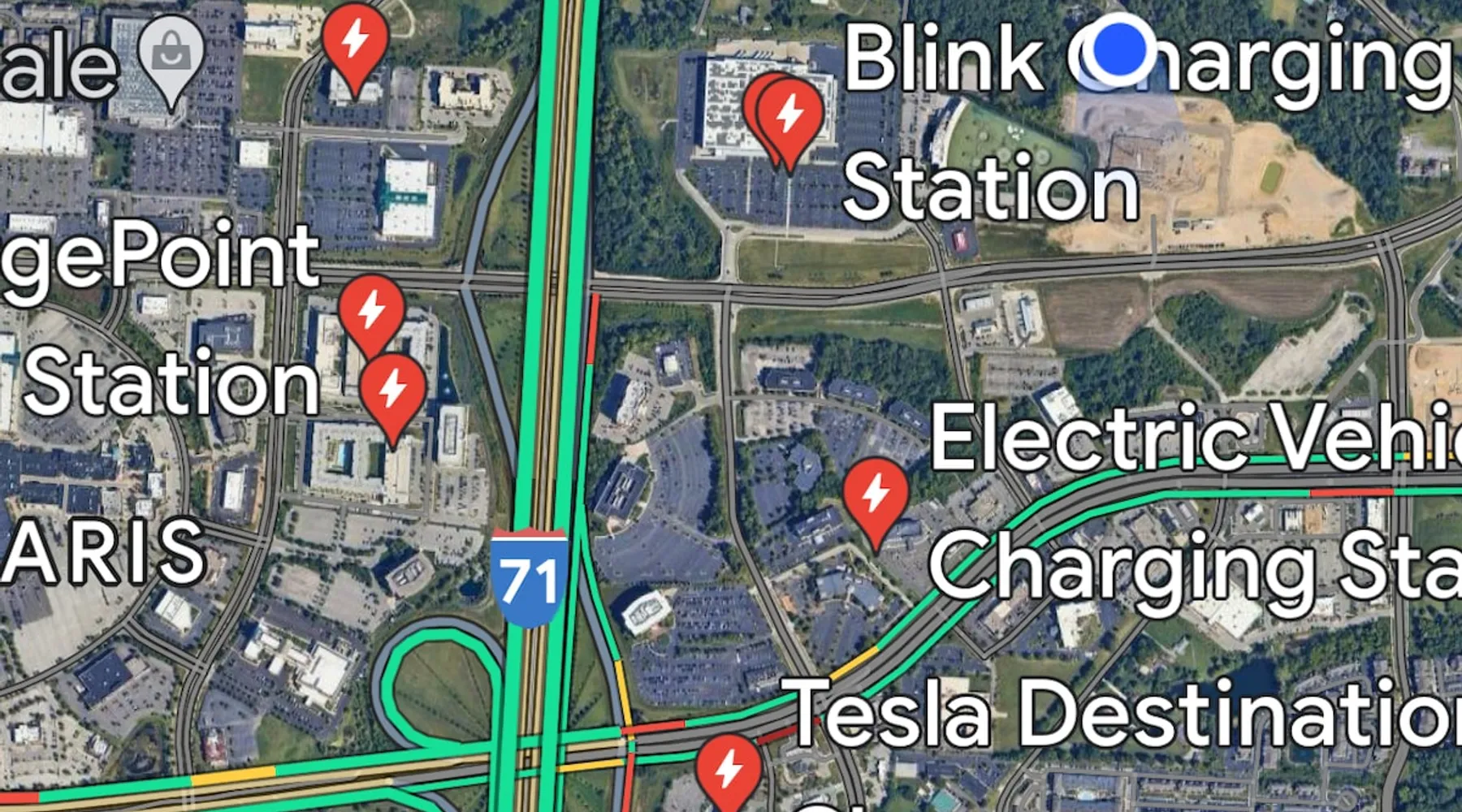Screen dimensions: 1462x812
Task: Open the gray shopping bag place marker
Action: point(171,55)
